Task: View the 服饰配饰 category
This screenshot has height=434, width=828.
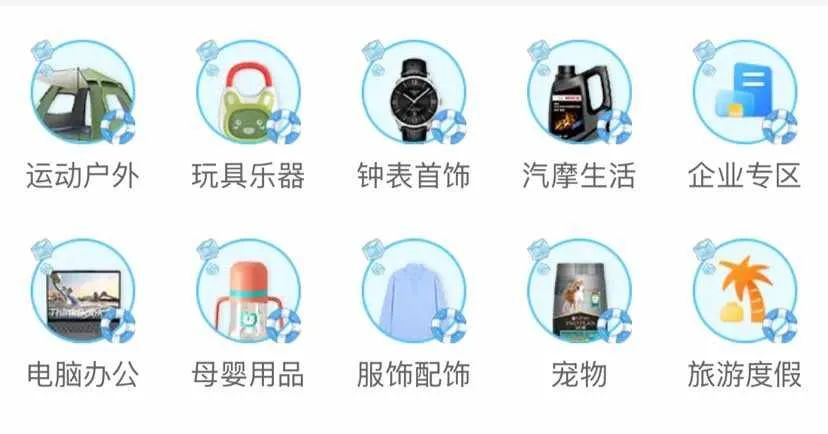Action: pyautogui.click(x=413, y=291)
